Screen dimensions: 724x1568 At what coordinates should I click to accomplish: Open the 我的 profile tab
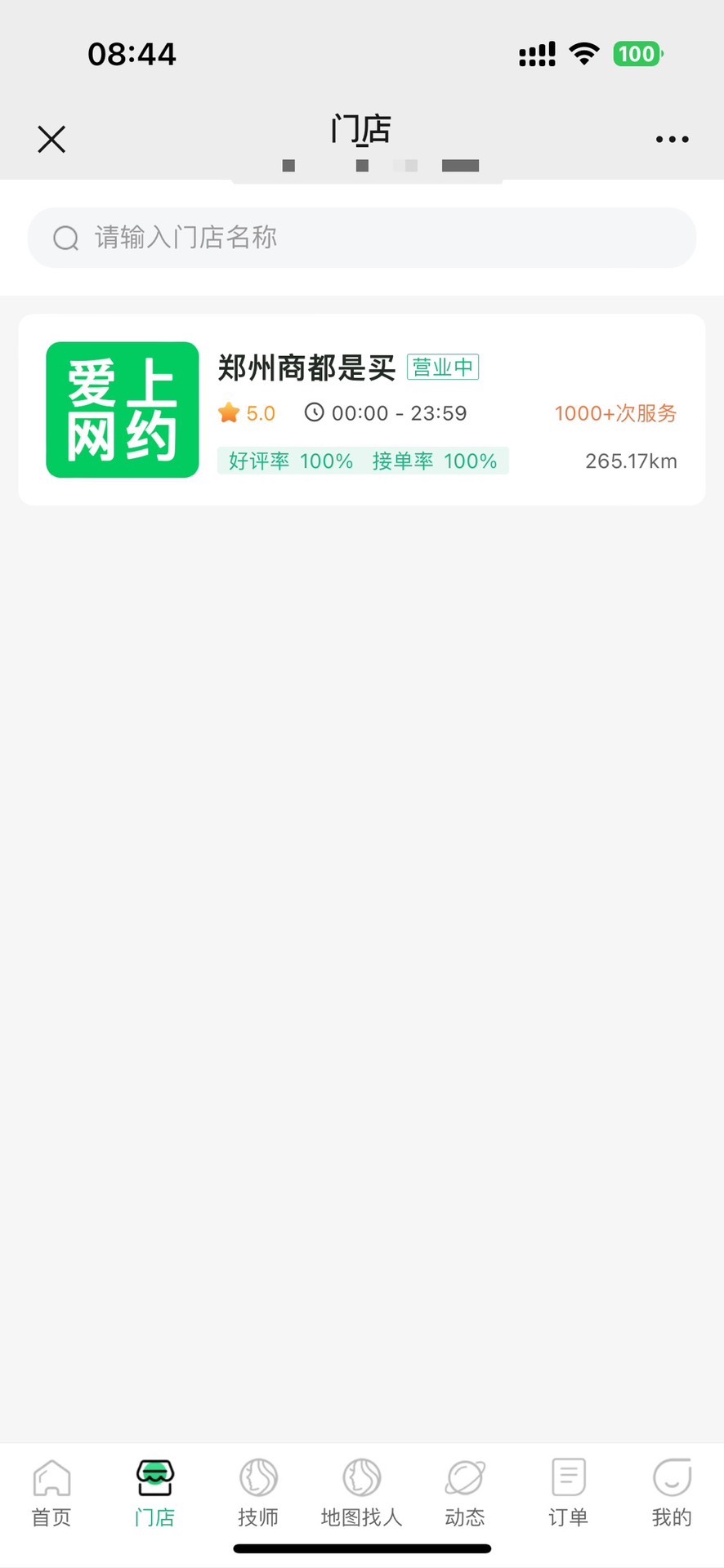[x=672, y=1494]
